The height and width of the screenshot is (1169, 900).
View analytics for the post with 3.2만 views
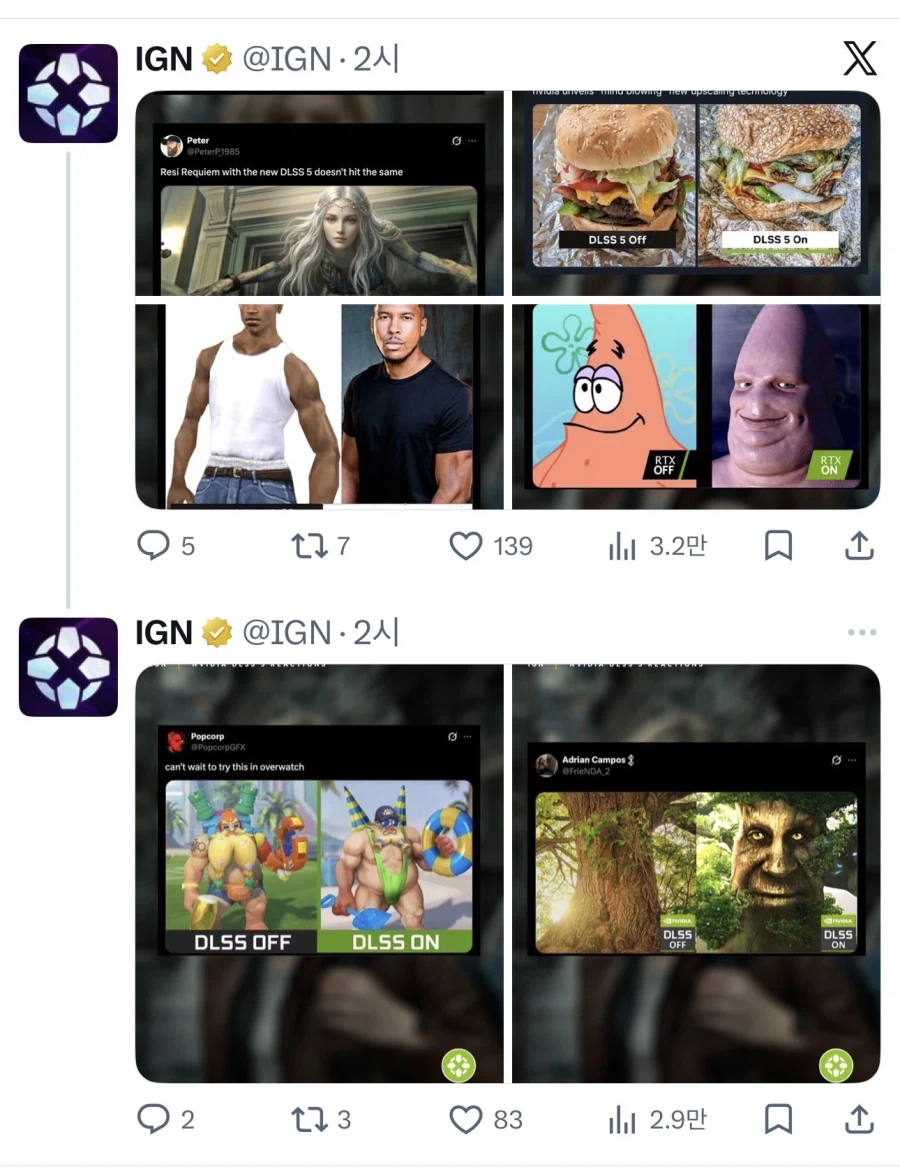tap(623, 545)
